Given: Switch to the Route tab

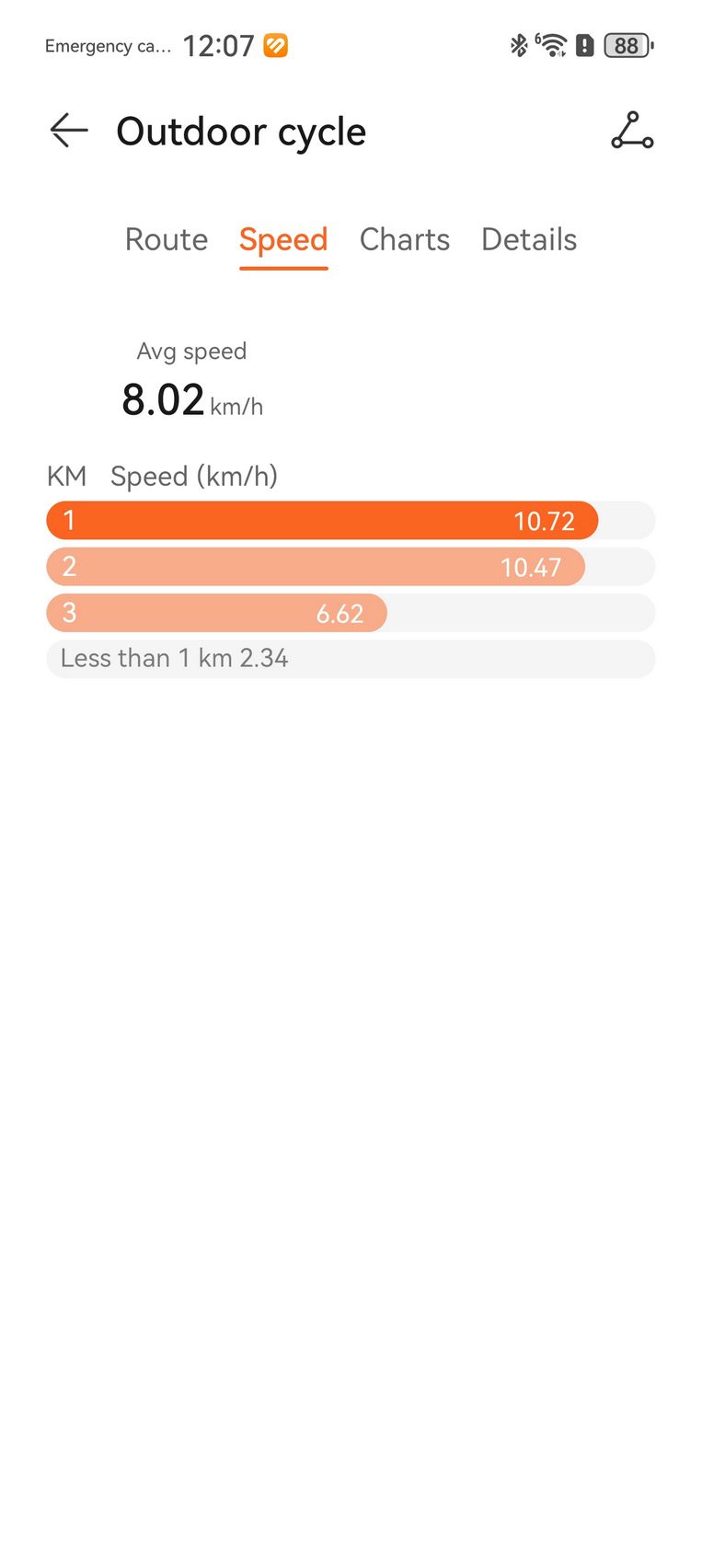Looking at the screenshot, I should coord(167,239).
